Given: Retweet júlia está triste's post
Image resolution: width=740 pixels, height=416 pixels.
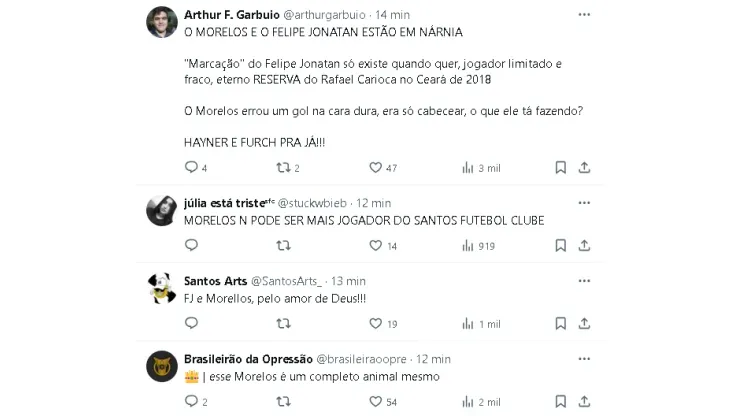Looking at the screenshot, I should click(x=283, y=245).
